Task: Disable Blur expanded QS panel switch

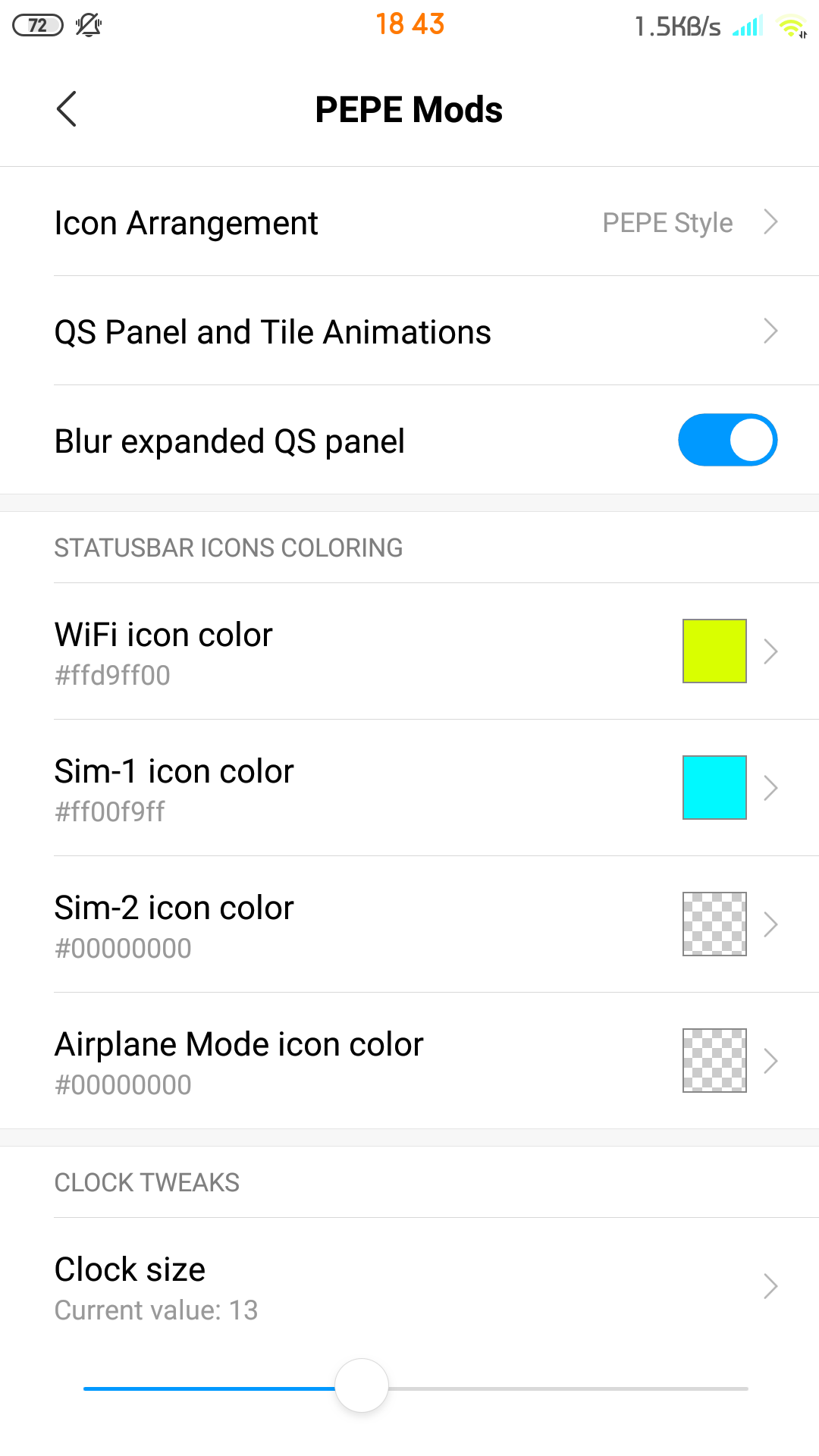Action: tap(727, 440)
